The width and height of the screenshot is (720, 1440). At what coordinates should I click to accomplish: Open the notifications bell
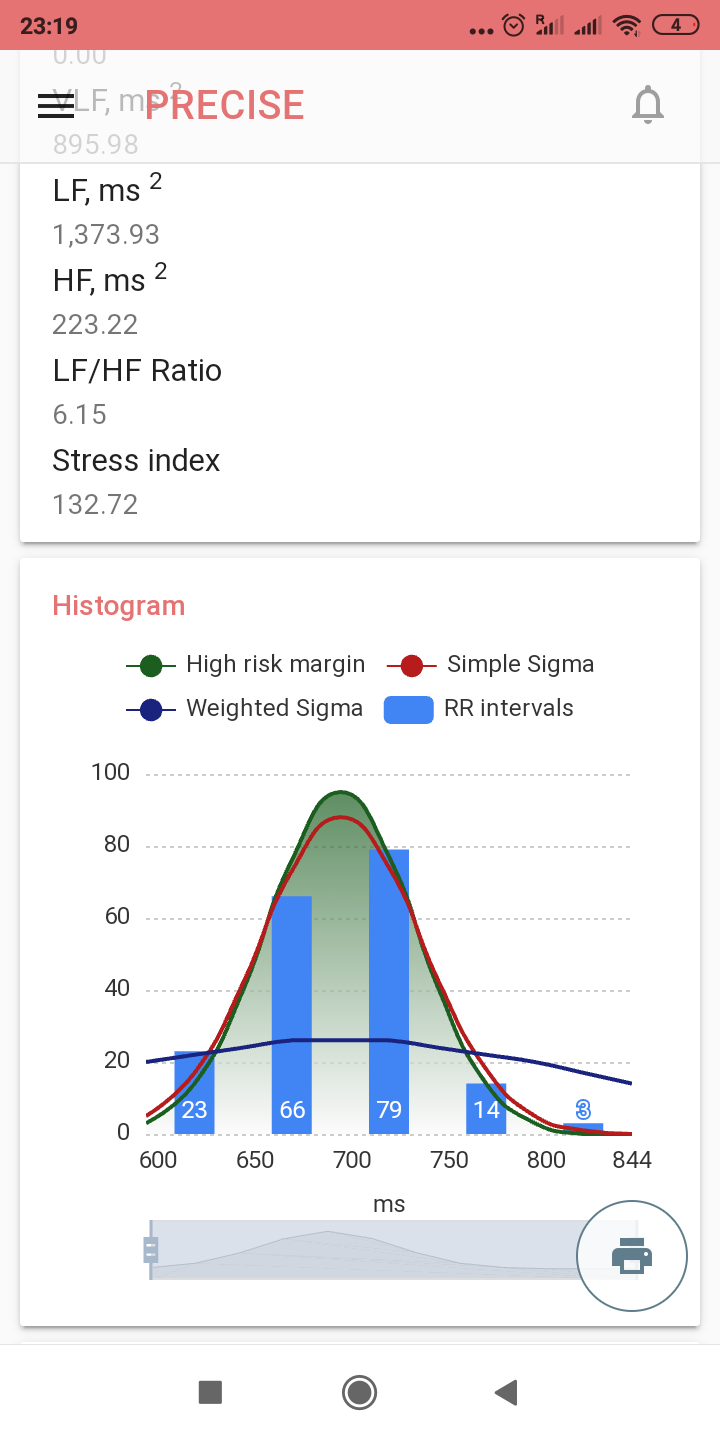pos(648,105)
